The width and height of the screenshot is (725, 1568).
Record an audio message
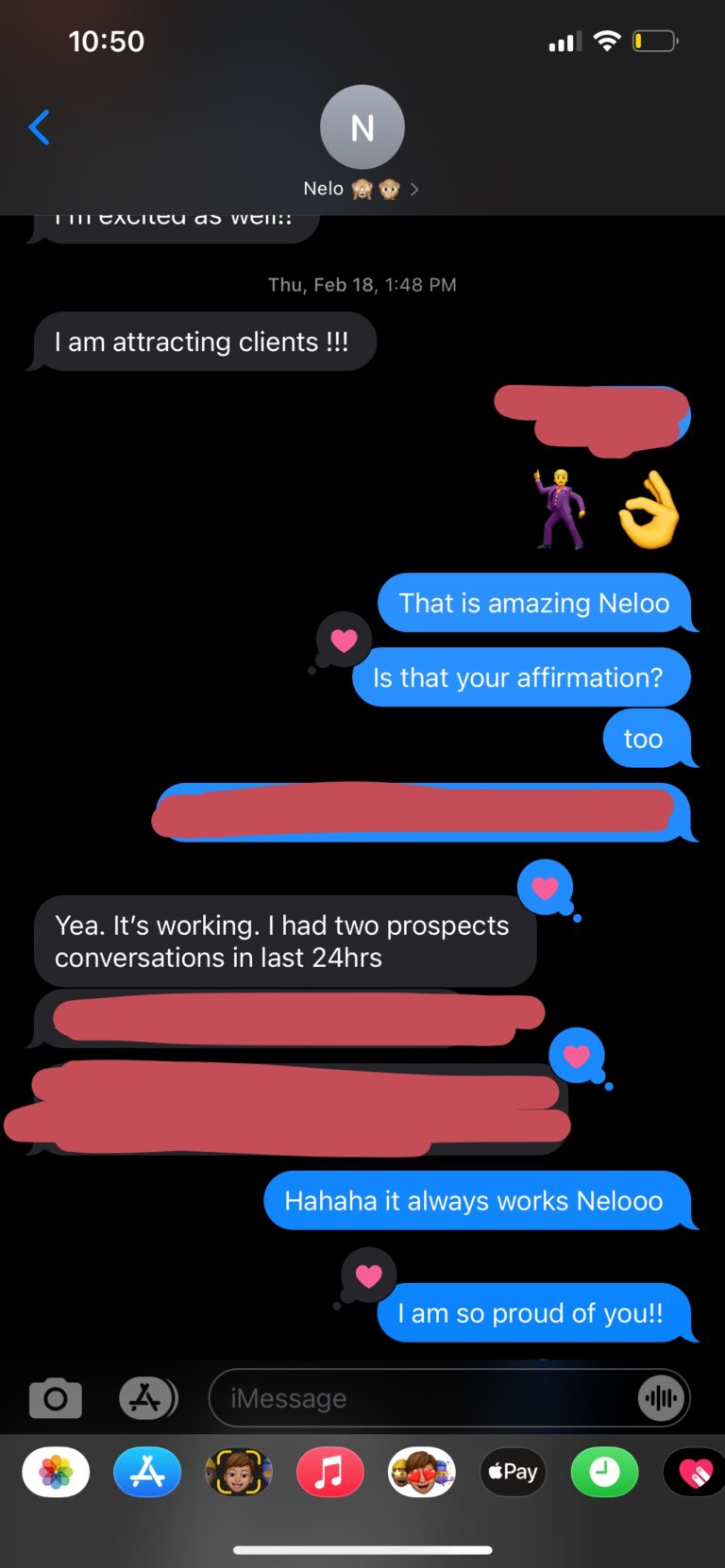(660, 1398)
